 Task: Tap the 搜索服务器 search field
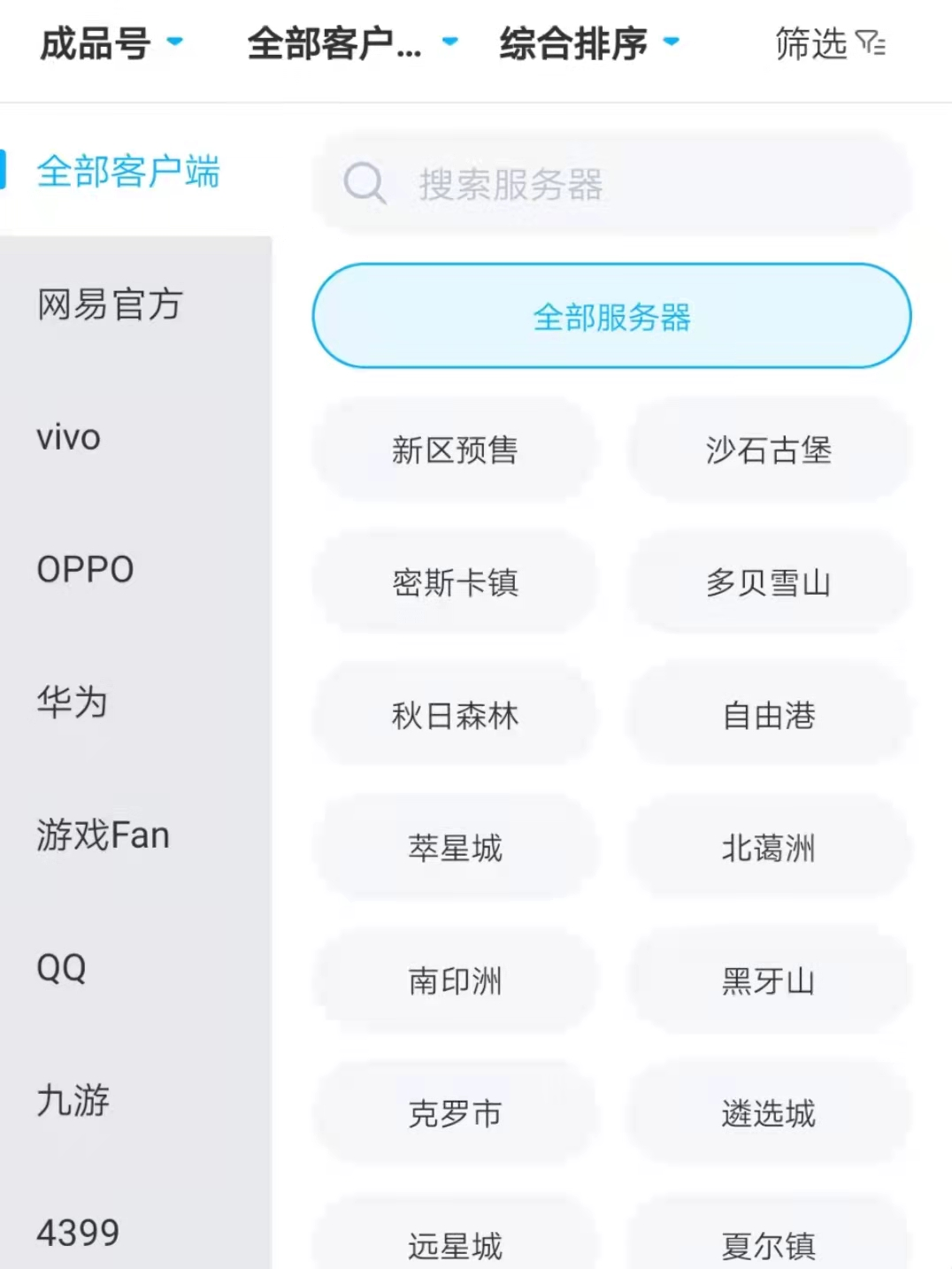point(610,184)
